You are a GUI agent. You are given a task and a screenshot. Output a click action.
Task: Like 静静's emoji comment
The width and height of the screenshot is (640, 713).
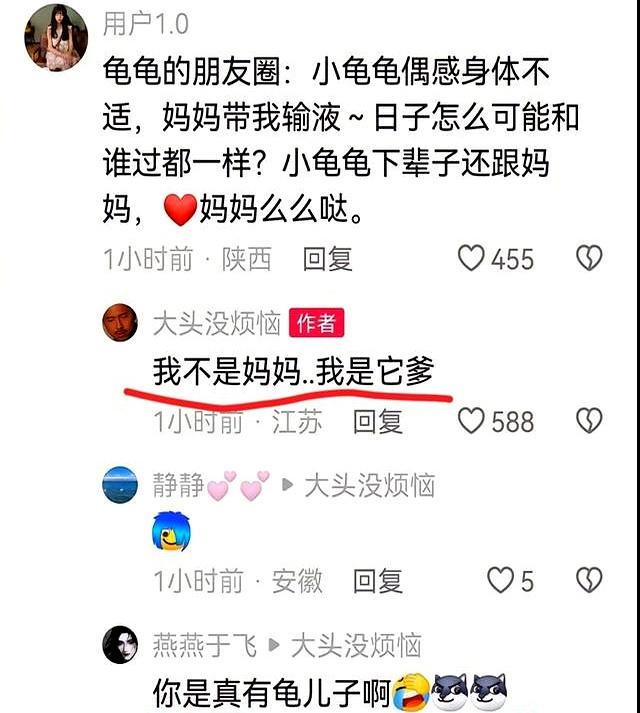pyautogui.click(x=499, y=580)
